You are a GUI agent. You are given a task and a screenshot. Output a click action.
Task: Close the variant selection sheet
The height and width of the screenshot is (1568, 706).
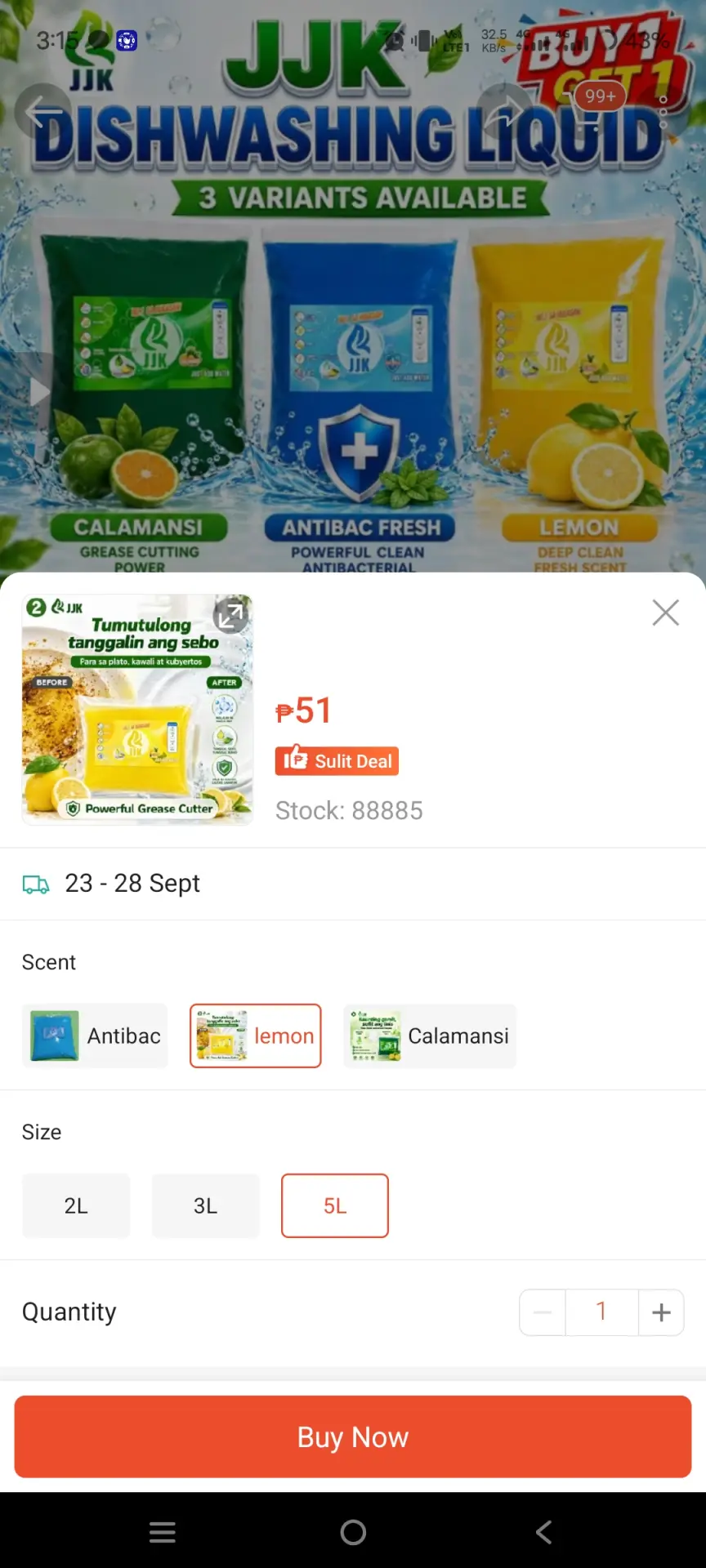coord(665,612)
